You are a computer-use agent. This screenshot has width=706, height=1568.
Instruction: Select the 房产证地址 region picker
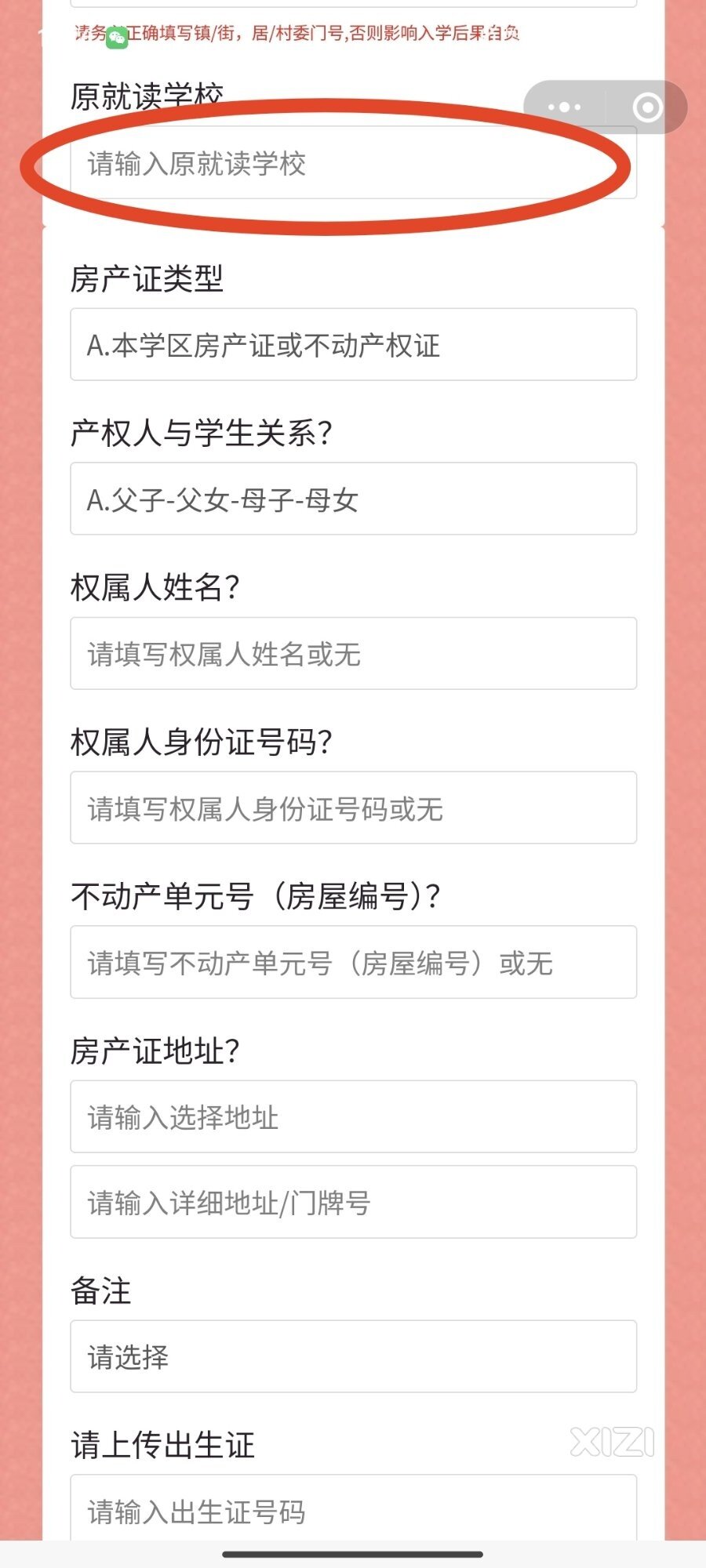353,1117
